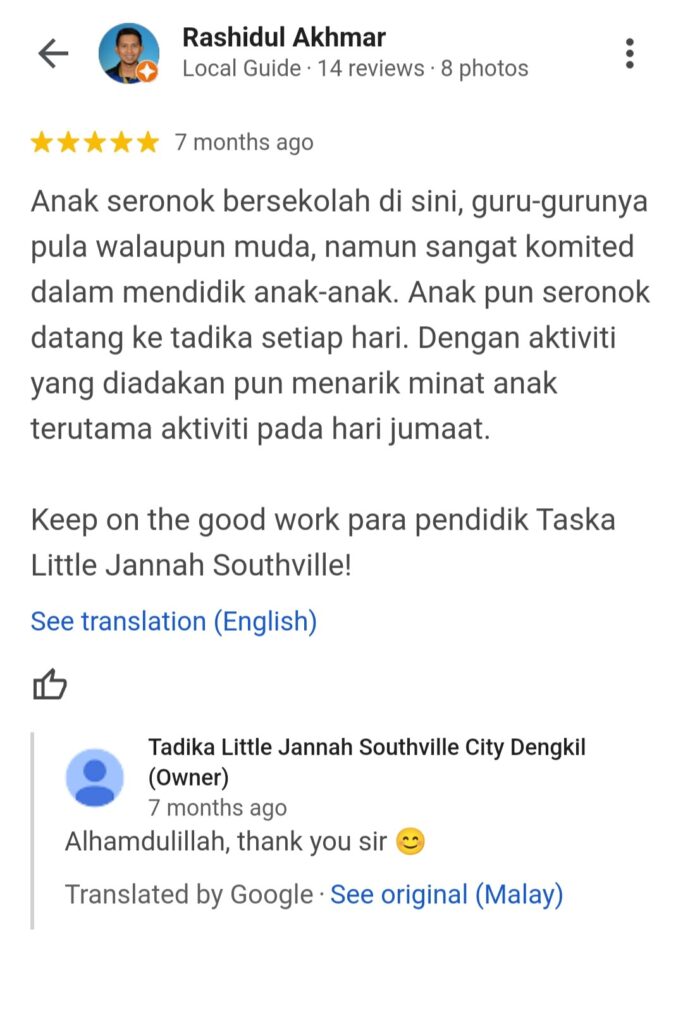
Task: Show the owner reply's original Malay text
Action: 446,894
